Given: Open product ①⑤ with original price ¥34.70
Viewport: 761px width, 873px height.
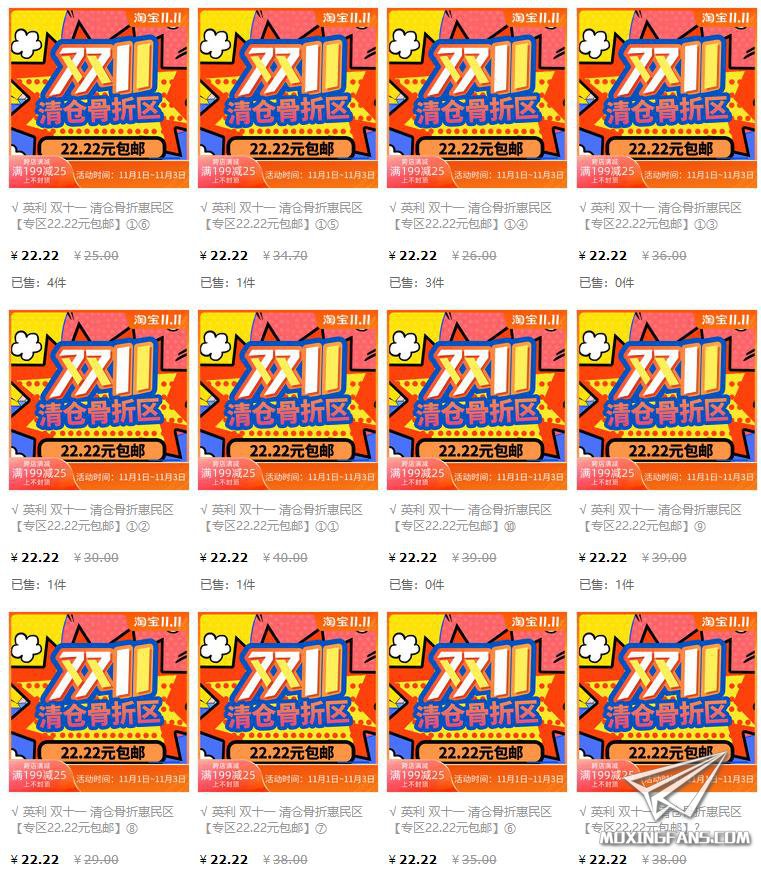Looking at the screenshot, I should click(x=288, y=98).
